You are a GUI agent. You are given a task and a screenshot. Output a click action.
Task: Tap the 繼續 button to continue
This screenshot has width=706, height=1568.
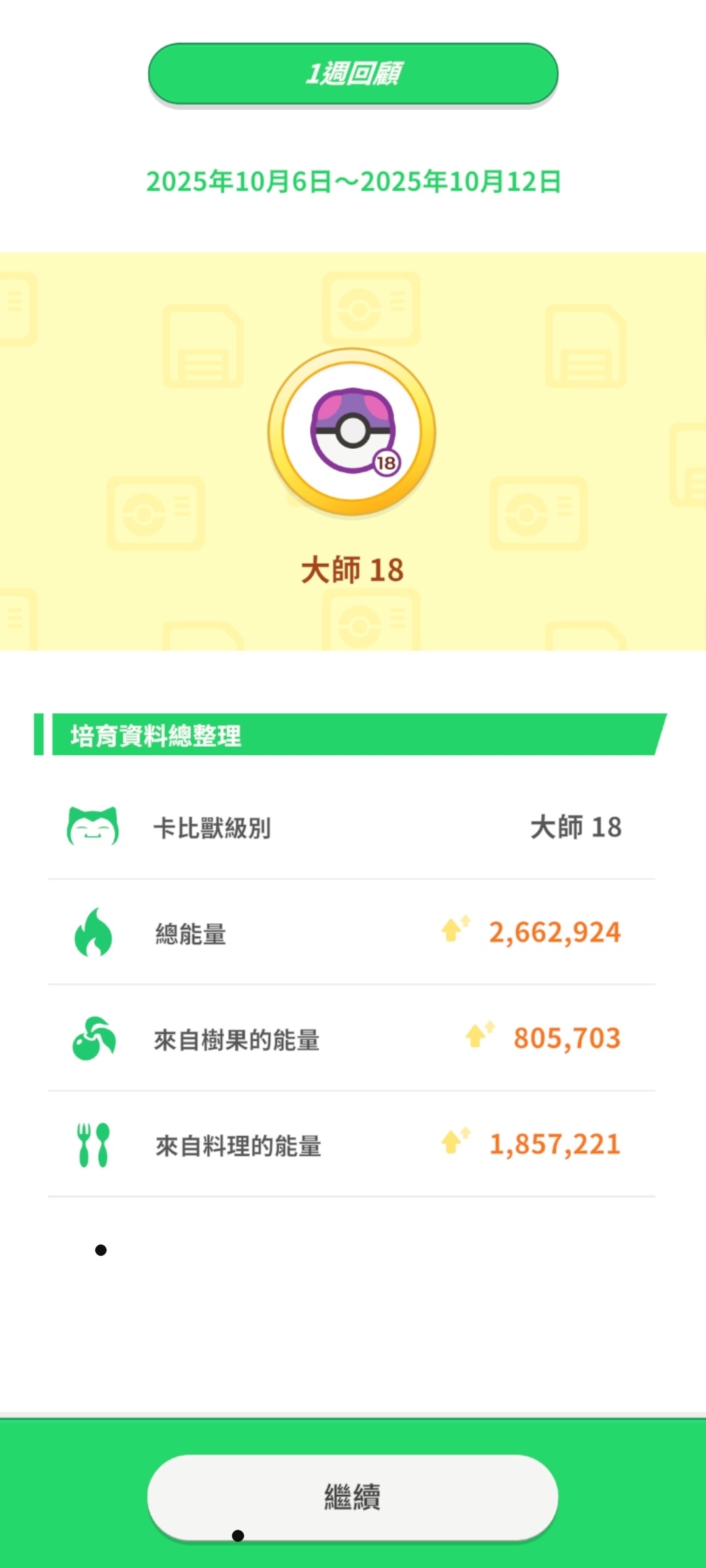[352, 1496]
